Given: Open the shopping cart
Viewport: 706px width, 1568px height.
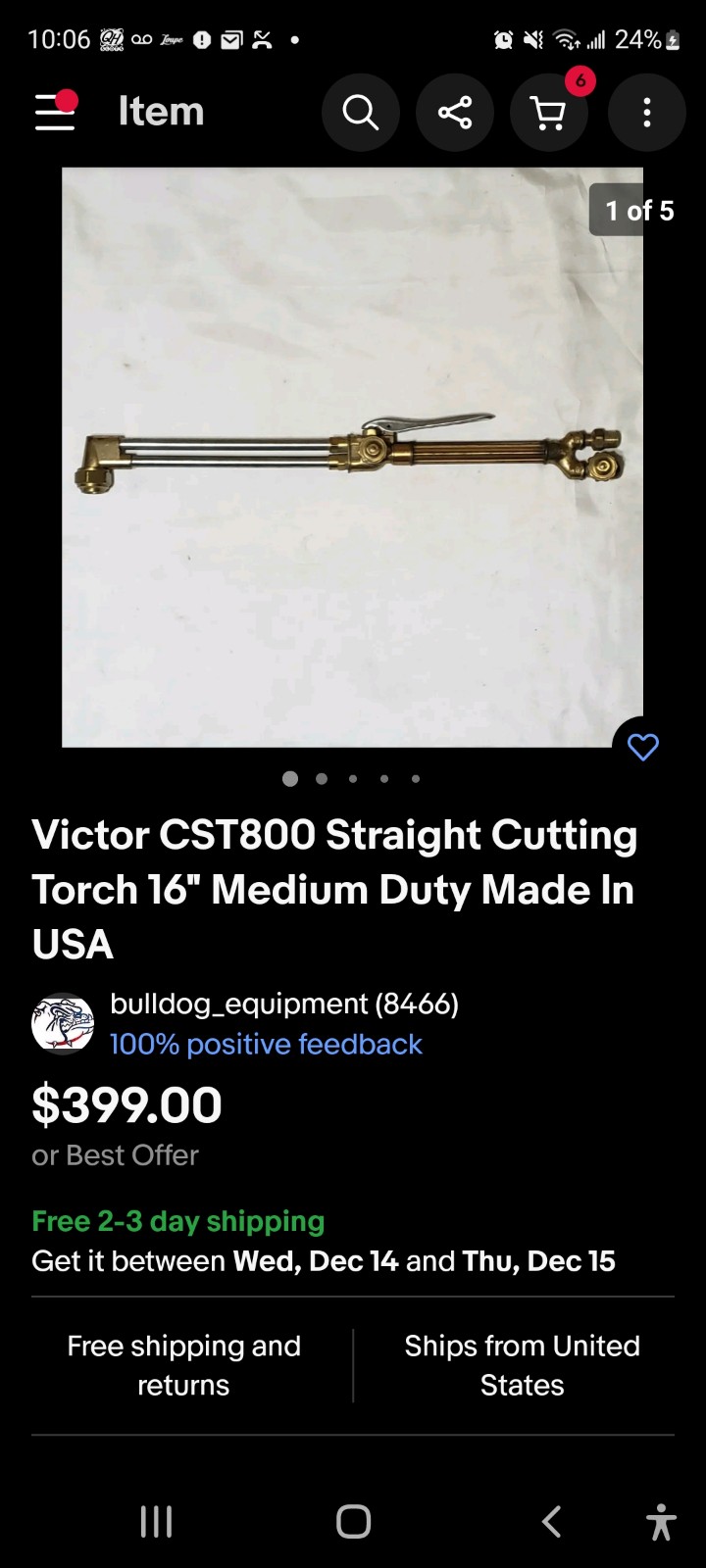Looking at the screenshot, I should point(549,112).
